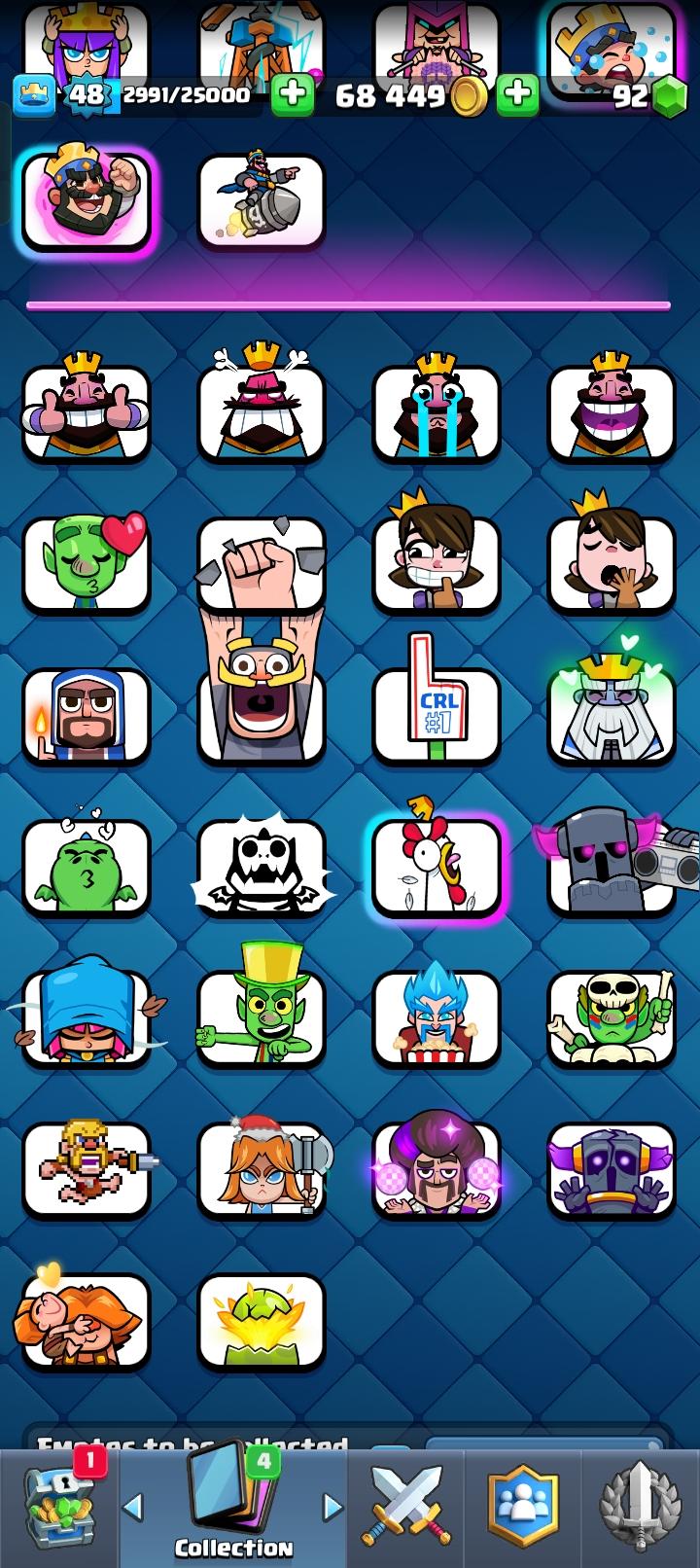This screenshot has height=1568, width=700.
Task: Open the Shop tab with treasure chest
Action: coord(60,1510)
